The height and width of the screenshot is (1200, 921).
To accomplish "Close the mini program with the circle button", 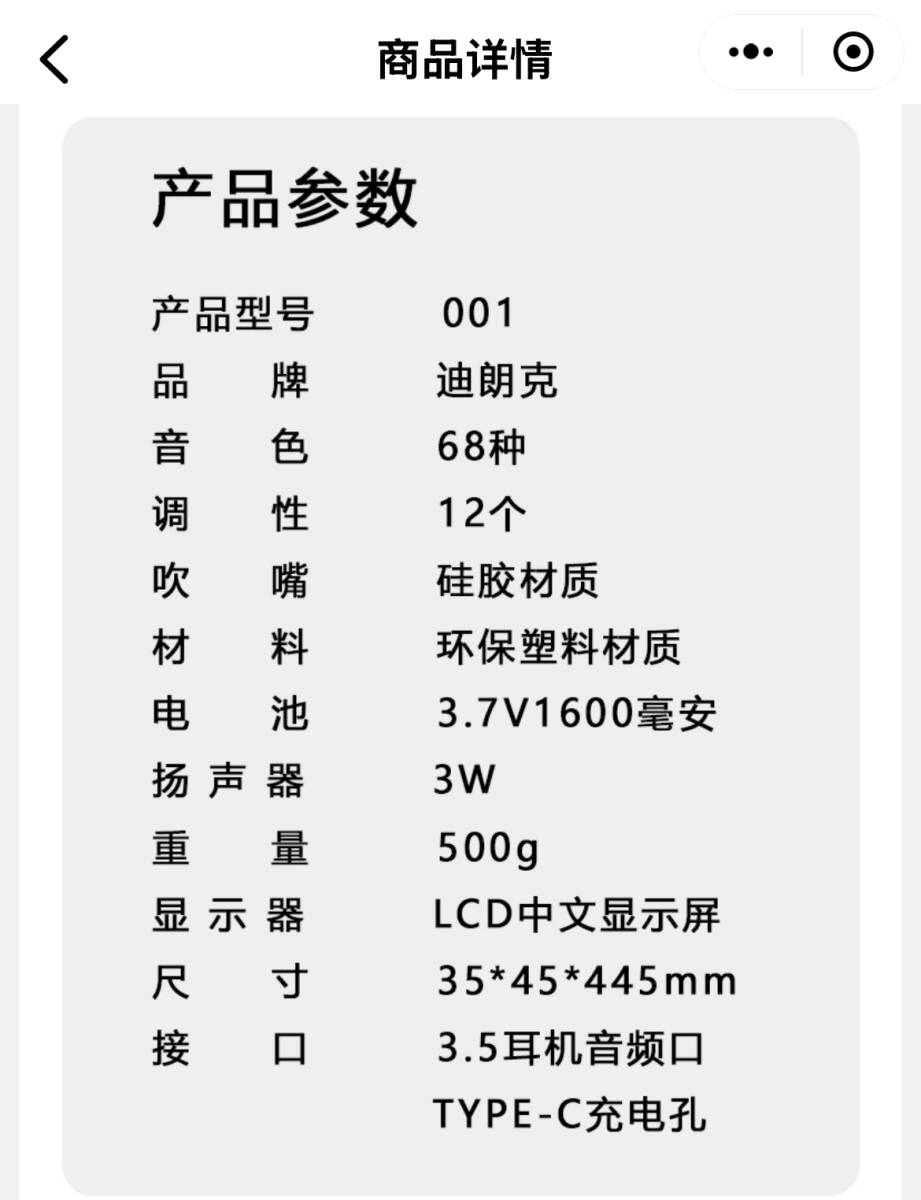I will click(853, 53).
